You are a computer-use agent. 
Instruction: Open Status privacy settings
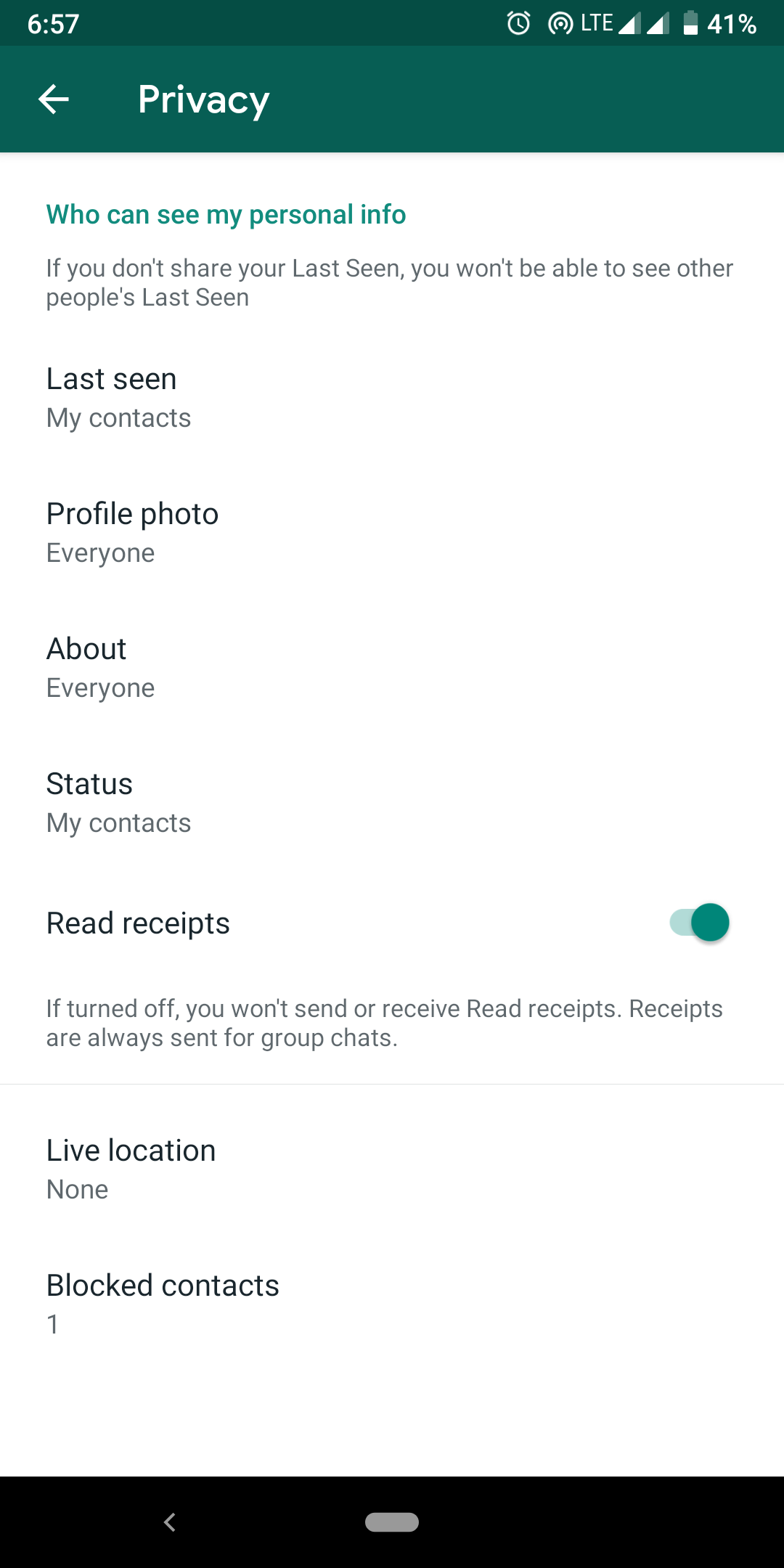392,803
